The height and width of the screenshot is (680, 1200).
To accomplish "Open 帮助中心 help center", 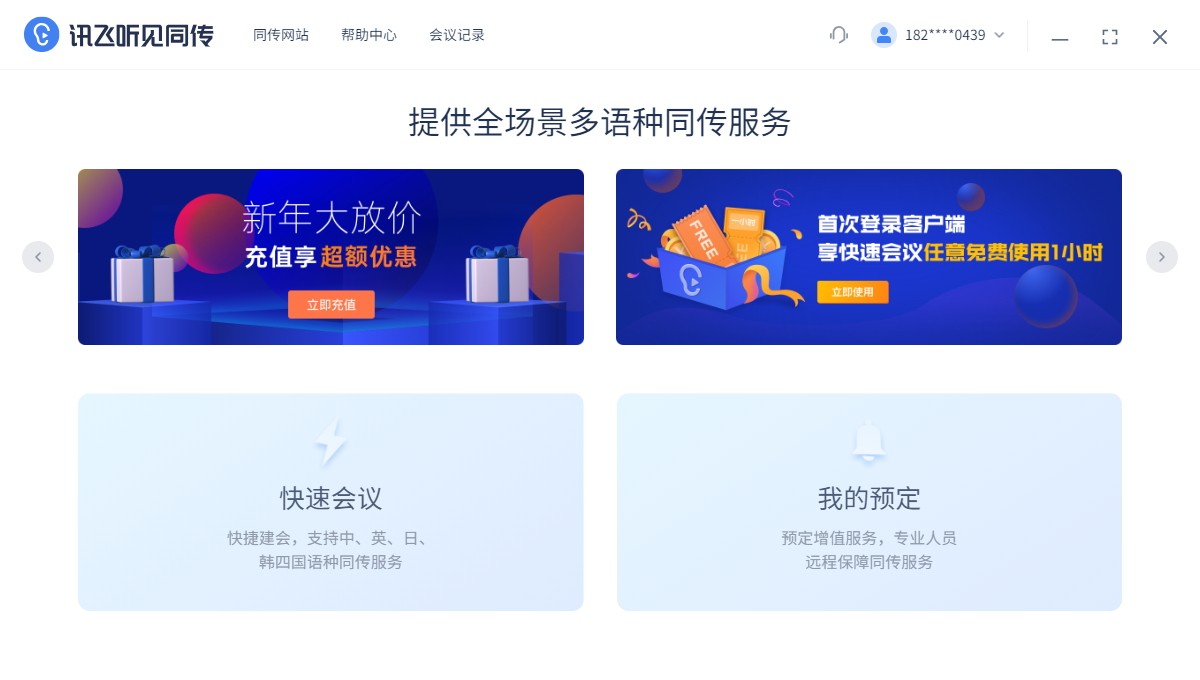I will pyautogui.click(x=369, y=35).
